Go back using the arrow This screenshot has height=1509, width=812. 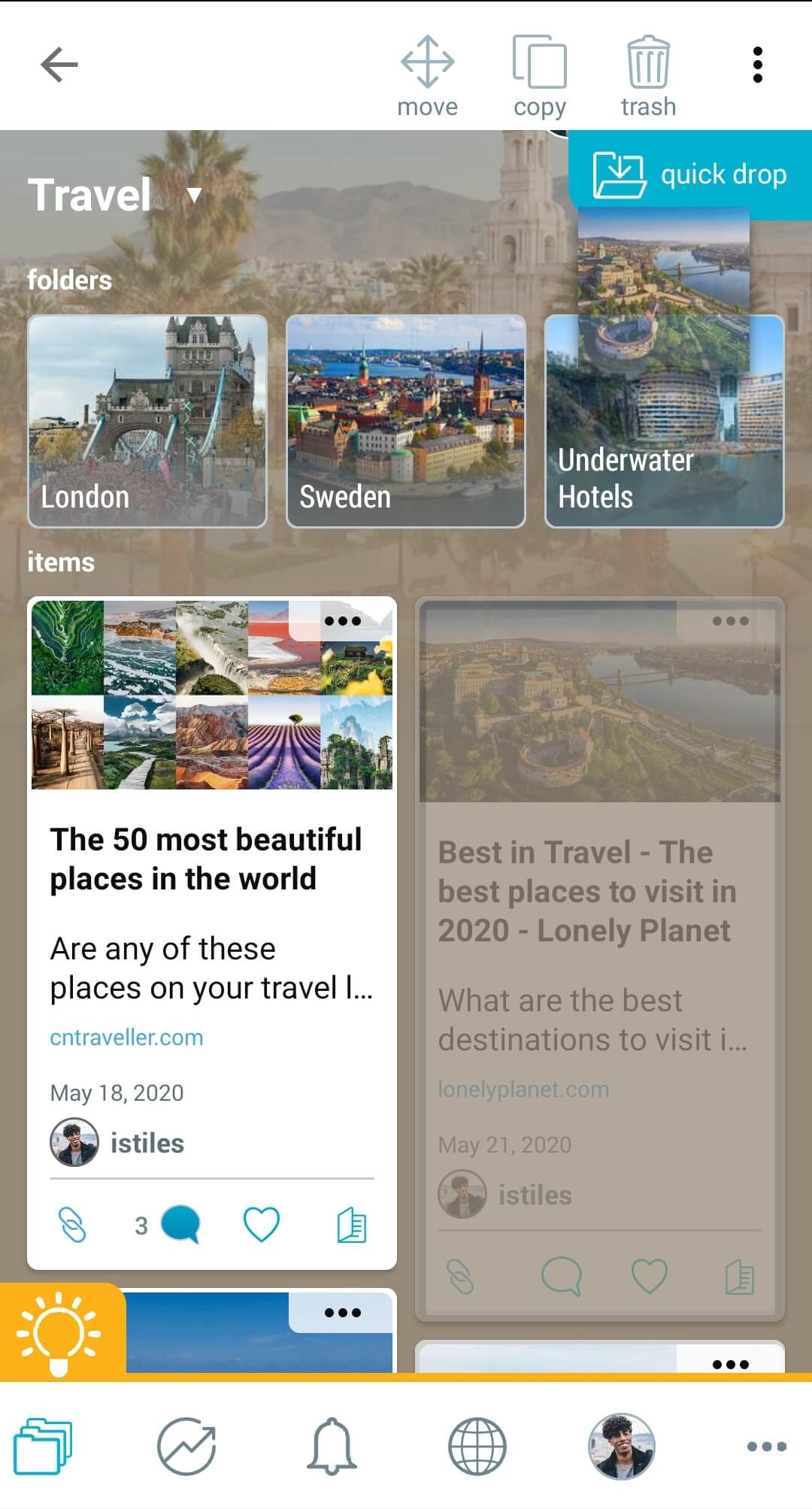[x=59, y=65]
